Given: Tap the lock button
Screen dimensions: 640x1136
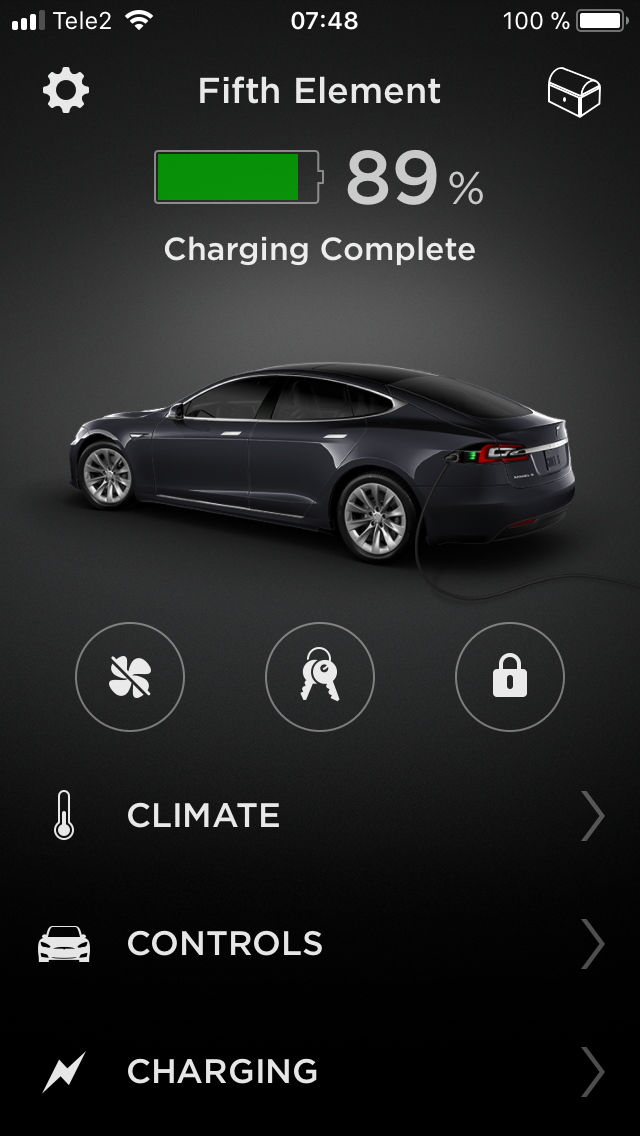Looking at the screenshot, I should pyautogui.click(x=510, y=678).
